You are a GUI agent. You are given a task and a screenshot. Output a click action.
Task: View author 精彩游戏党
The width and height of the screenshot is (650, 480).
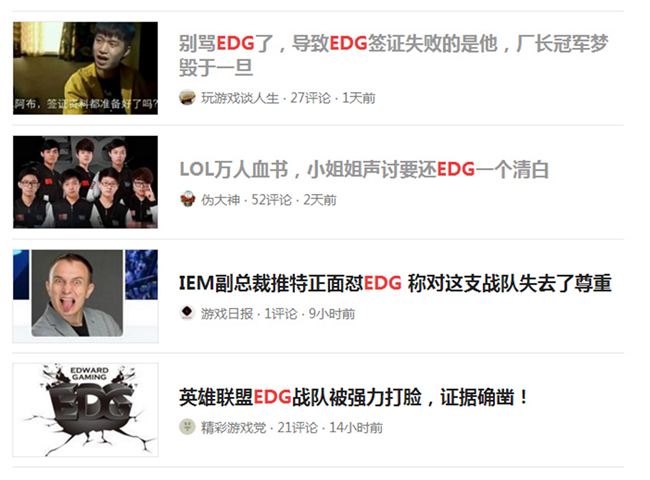click(x=233, y=428)
